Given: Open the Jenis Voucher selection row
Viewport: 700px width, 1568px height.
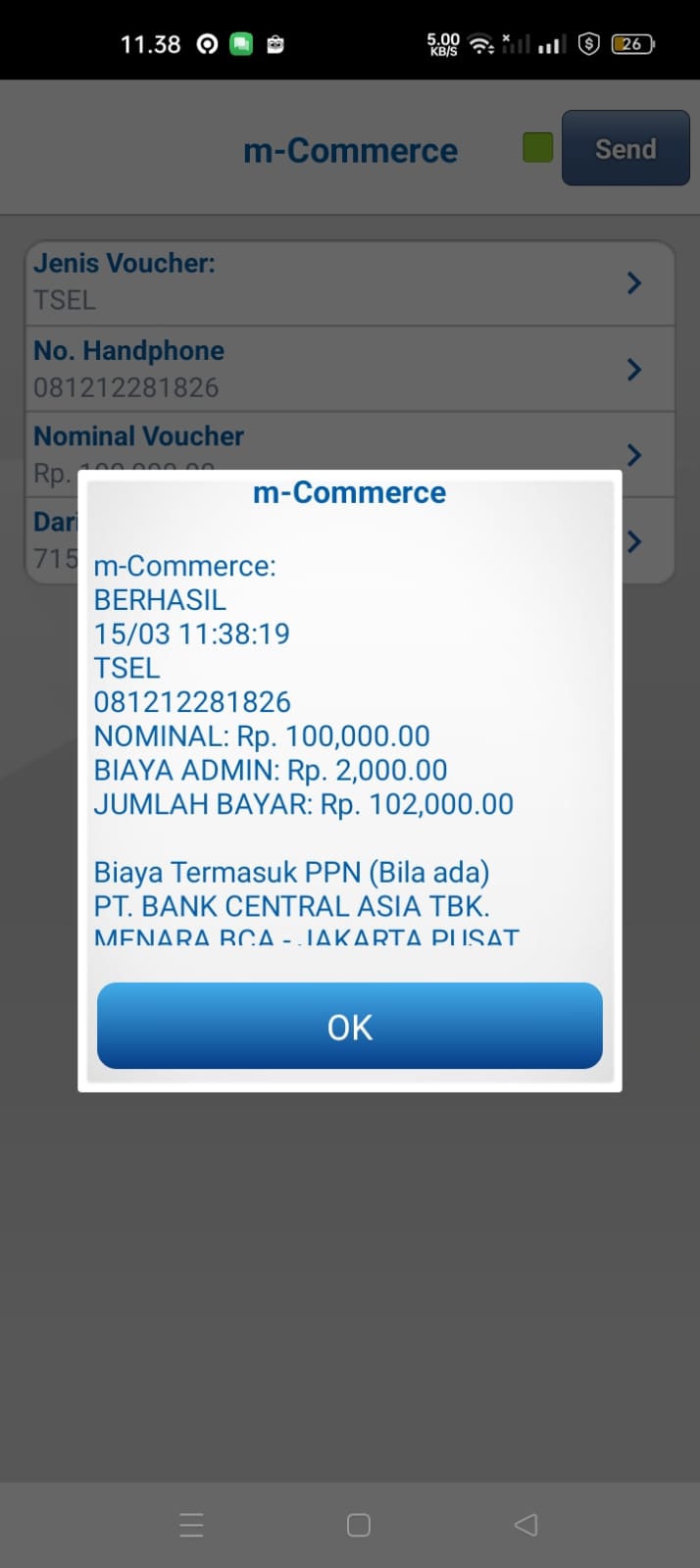Looking at the screenshot, I should (x=349, y=282).
